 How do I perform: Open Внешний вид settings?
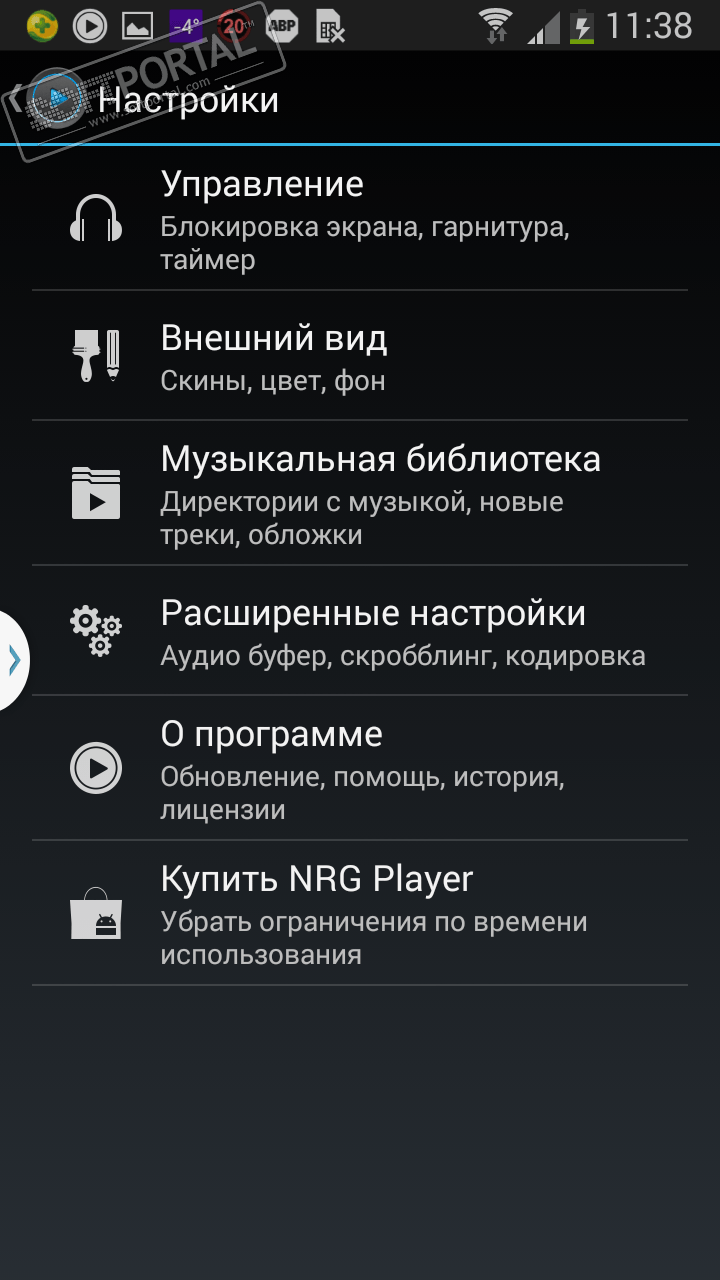coord(360,356)
